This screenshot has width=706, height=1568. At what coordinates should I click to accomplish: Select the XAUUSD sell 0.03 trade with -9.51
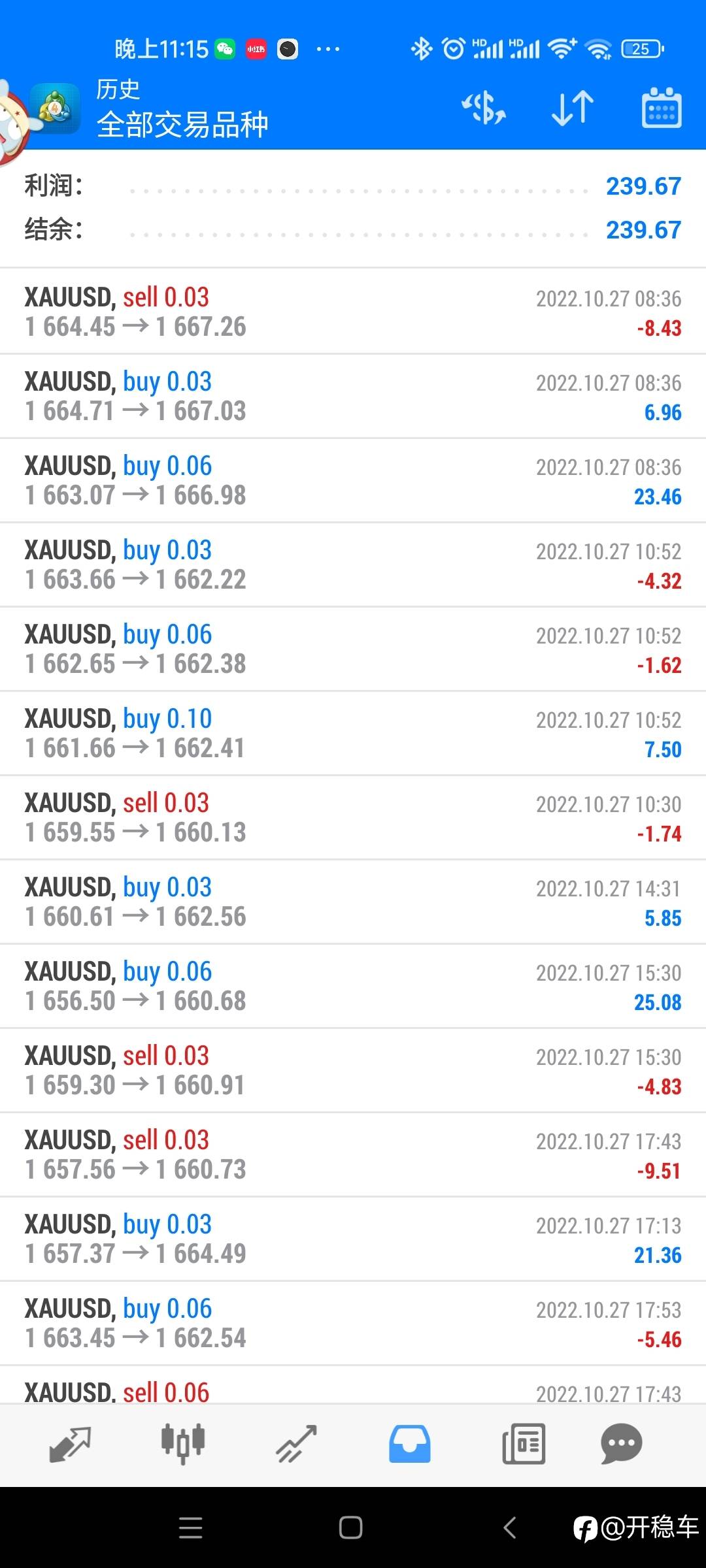[353, 1154]
